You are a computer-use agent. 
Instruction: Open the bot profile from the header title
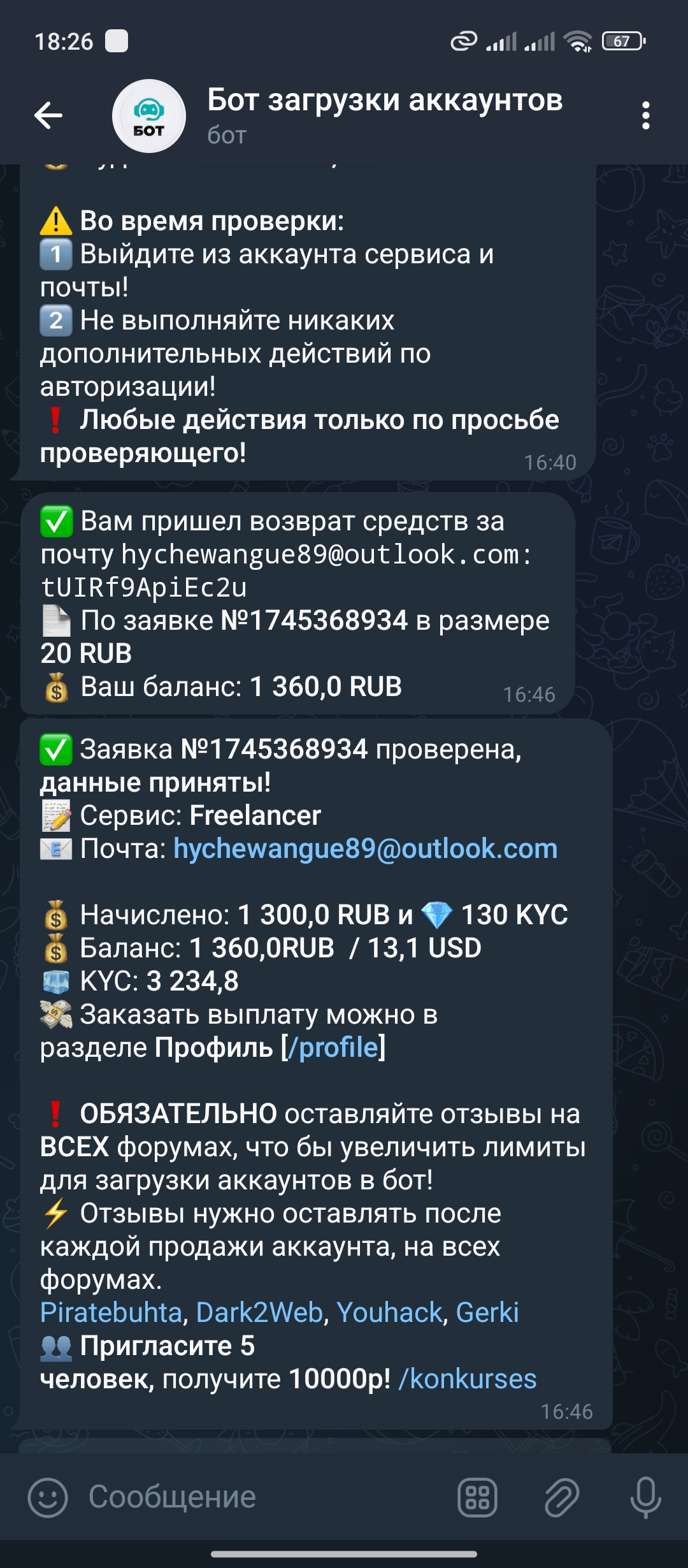[x=384, y=101]
